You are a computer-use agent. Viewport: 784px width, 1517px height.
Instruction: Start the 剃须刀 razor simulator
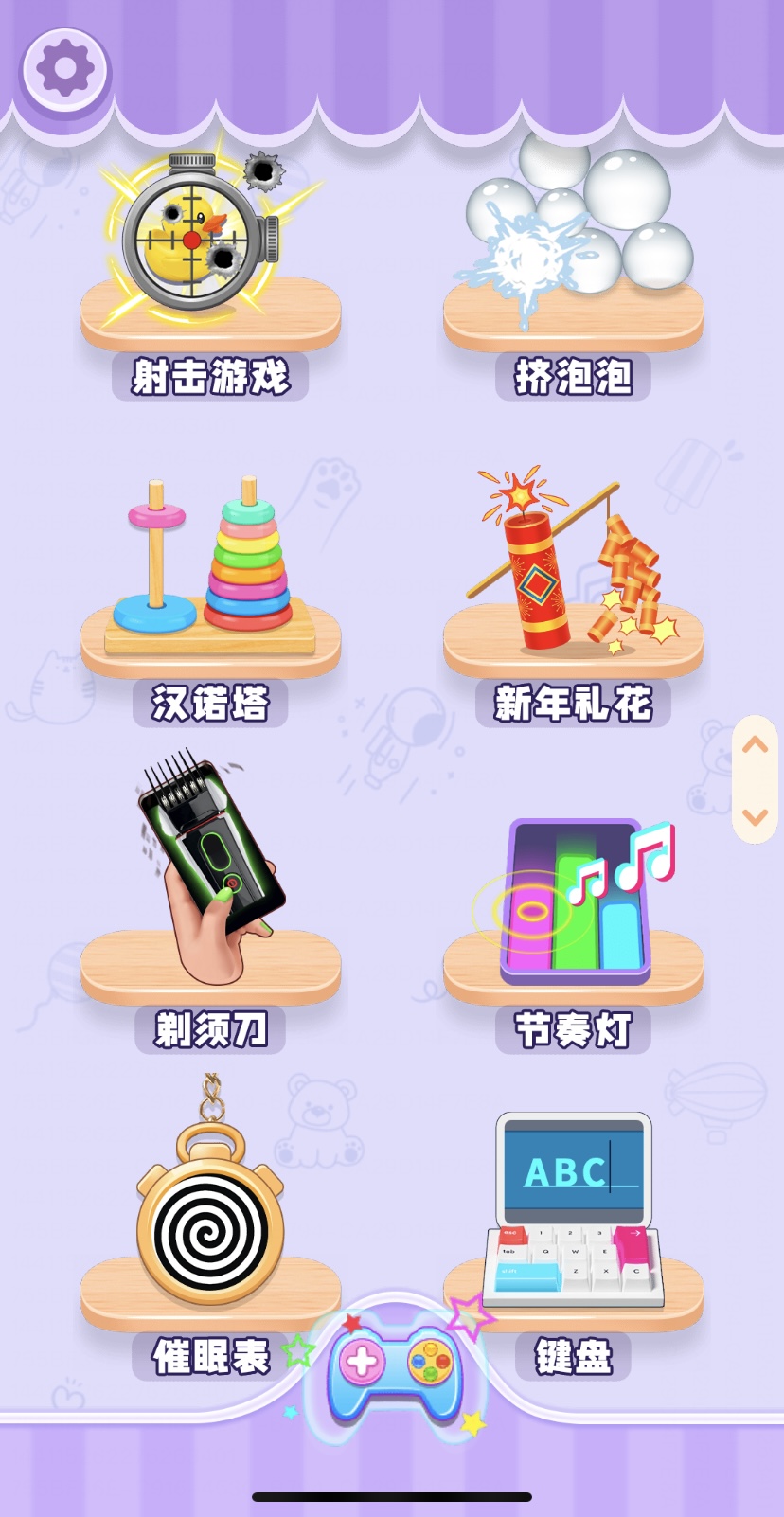[209, 900]
